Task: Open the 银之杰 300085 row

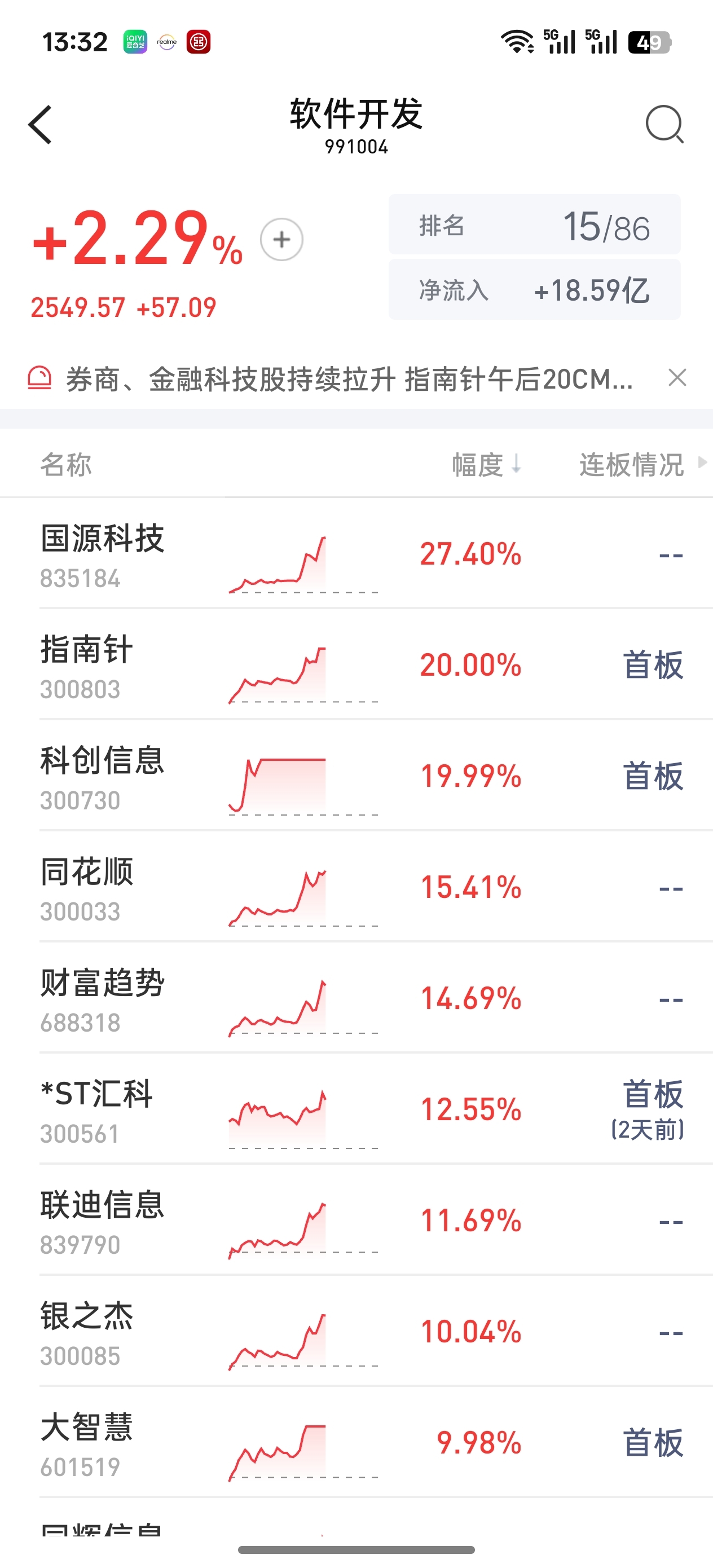Action: click(x=356, y=1332)
